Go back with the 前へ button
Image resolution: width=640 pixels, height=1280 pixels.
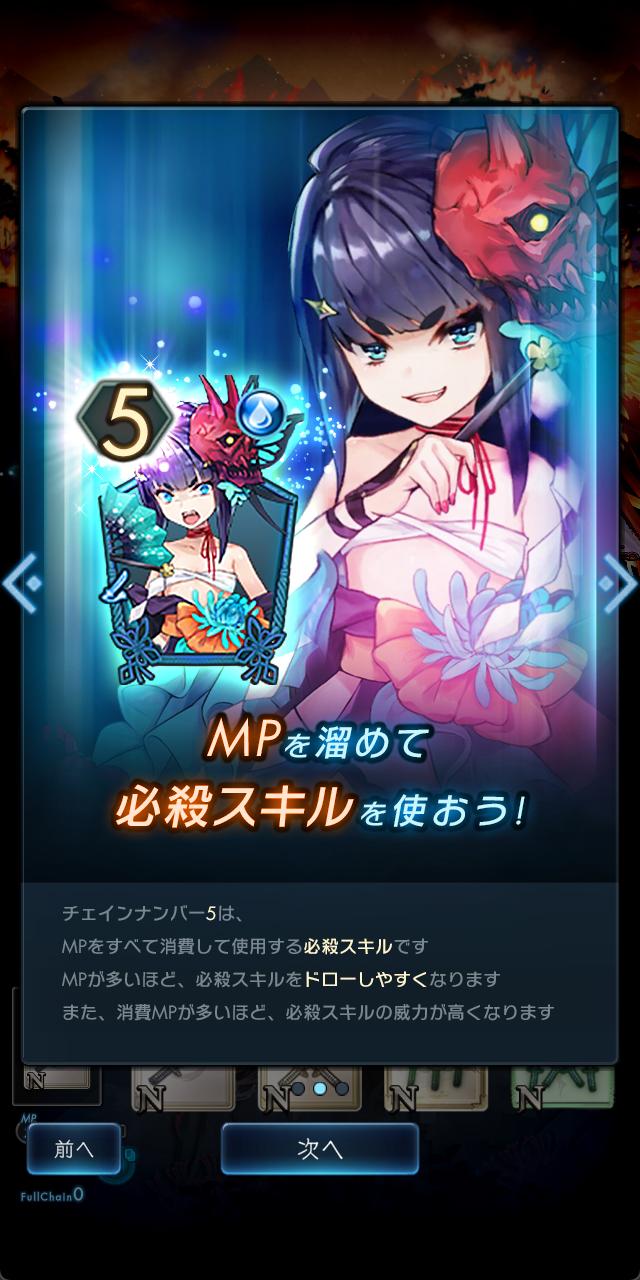pyautogui.click(x=74, y=1149)
